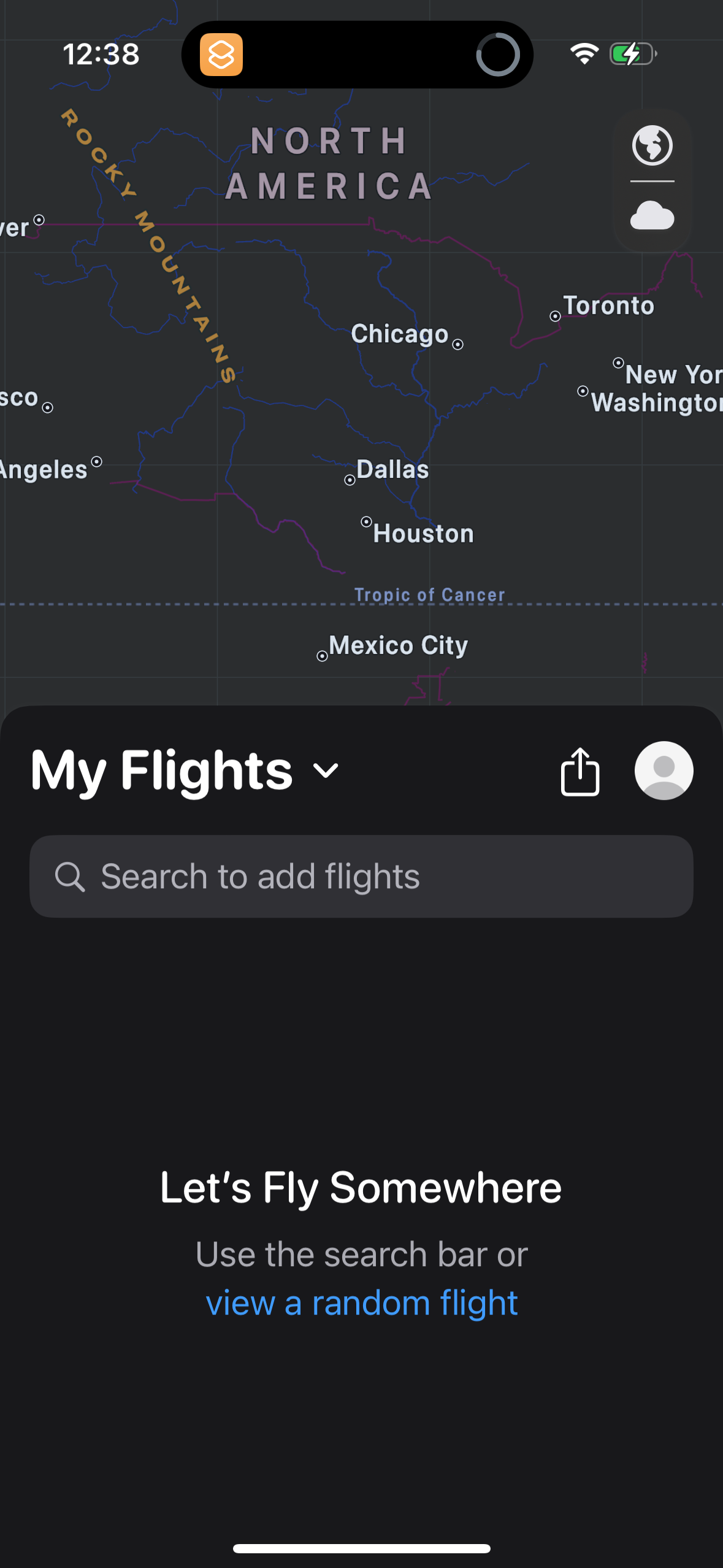Tap the search magnifier icon
This screenshot has width=723, height=1568.
[69, 876]
